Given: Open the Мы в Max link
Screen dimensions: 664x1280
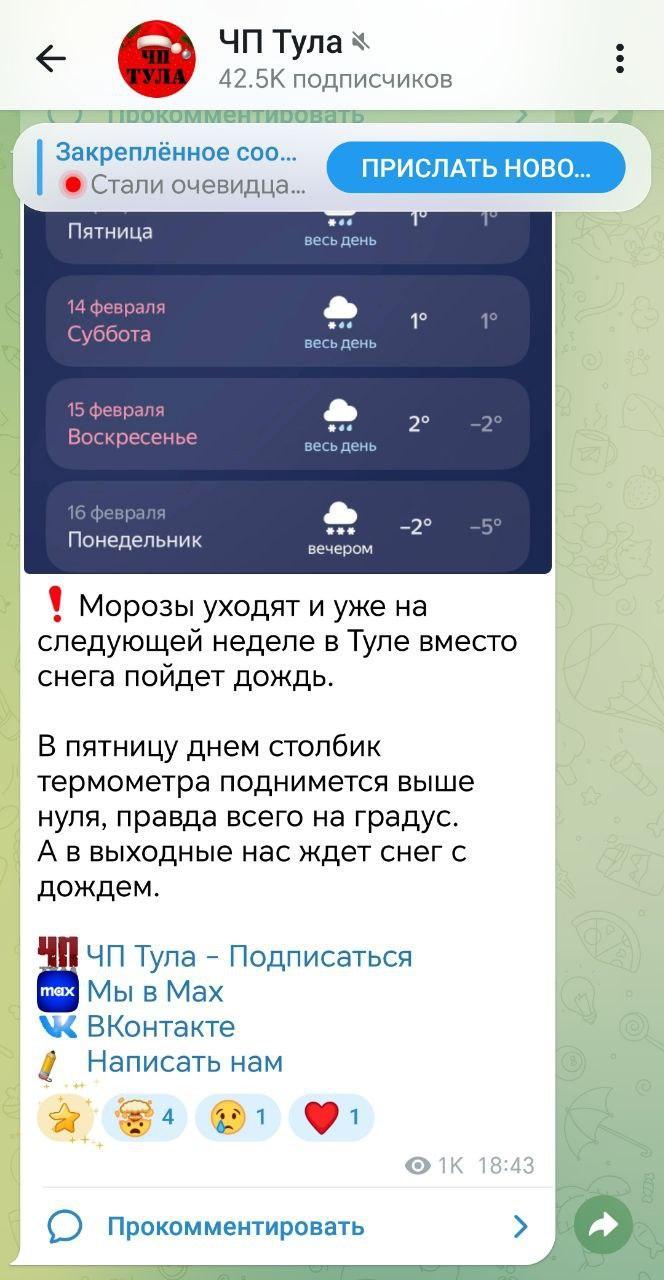Looking at the screenshot, I should 155,992.
